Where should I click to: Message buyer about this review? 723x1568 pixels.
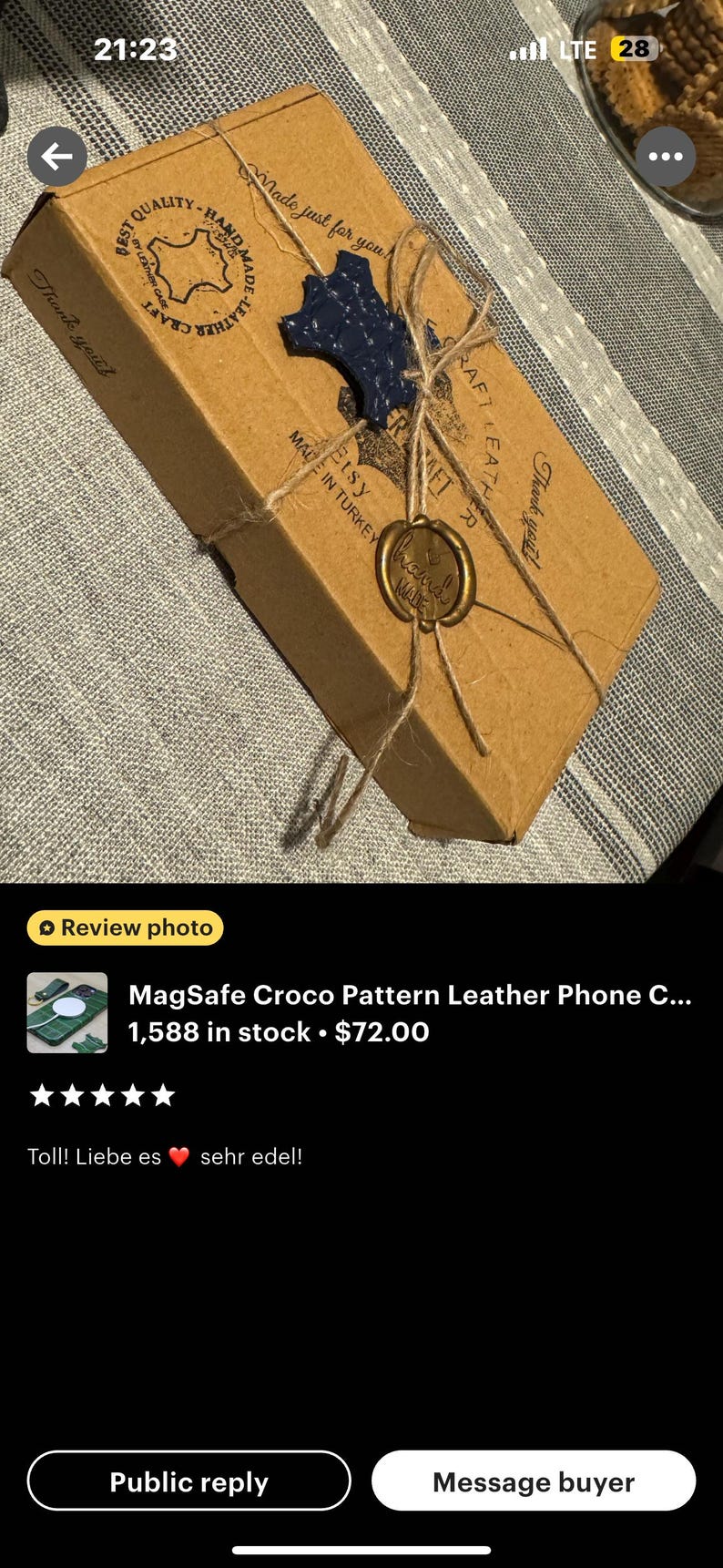coord(534,1481)
